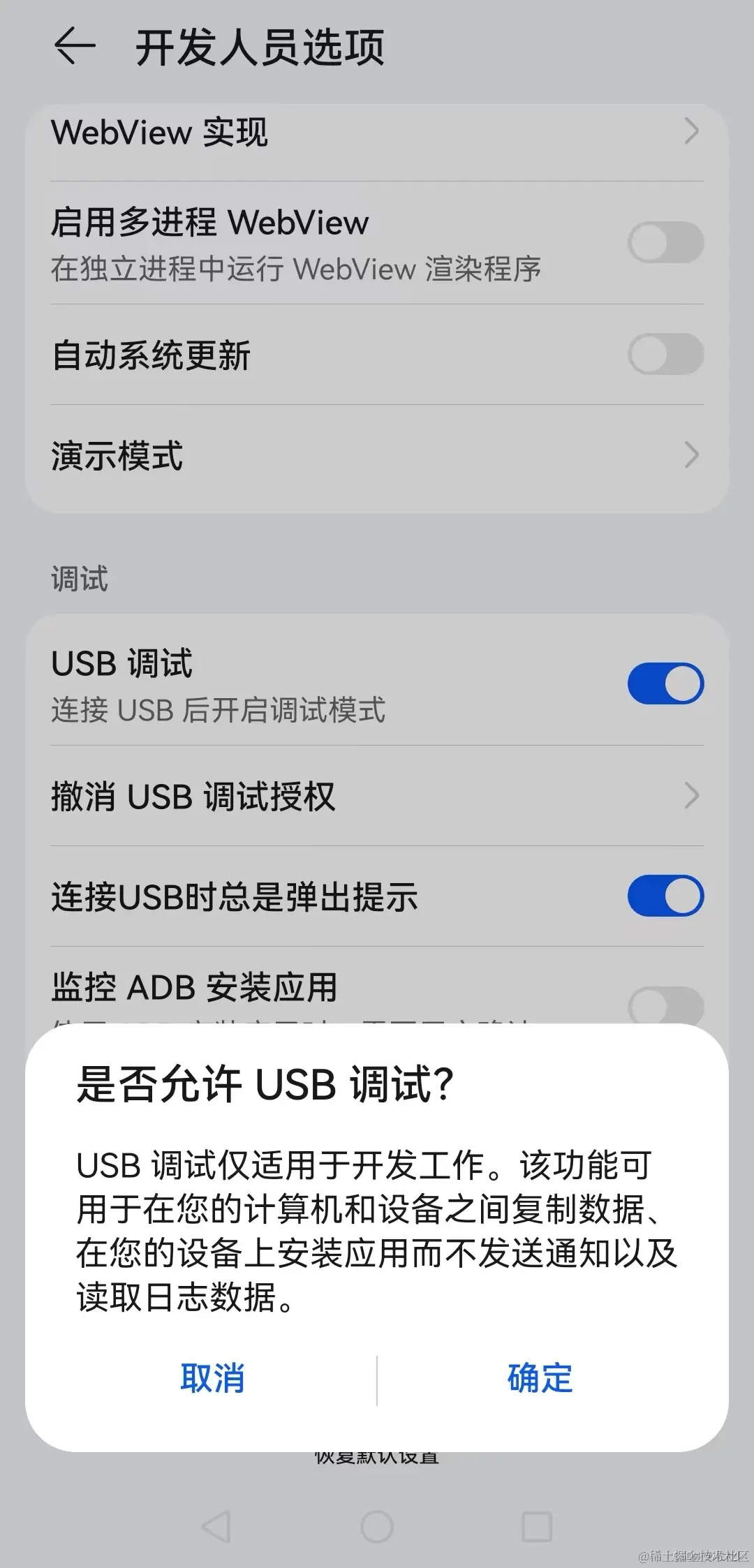Viewport: 754px width, 1568px height.
Task: Turn on 自动系统更新 toggle
Action: pyautogui.click(x=664, y=355)
